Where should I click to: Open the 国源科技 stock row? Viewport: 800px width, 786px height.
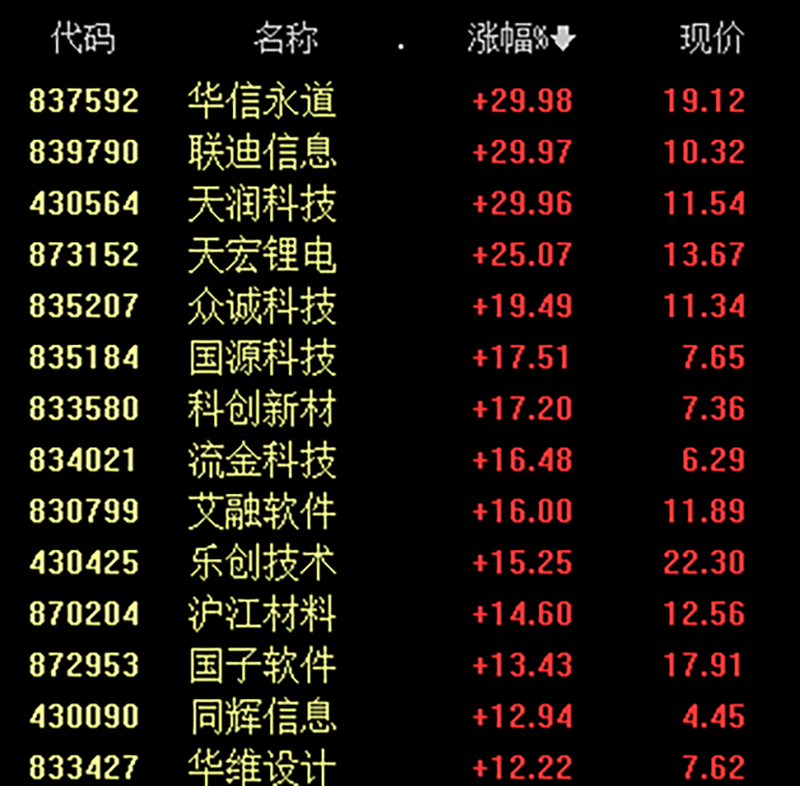(x=262, y=357)
